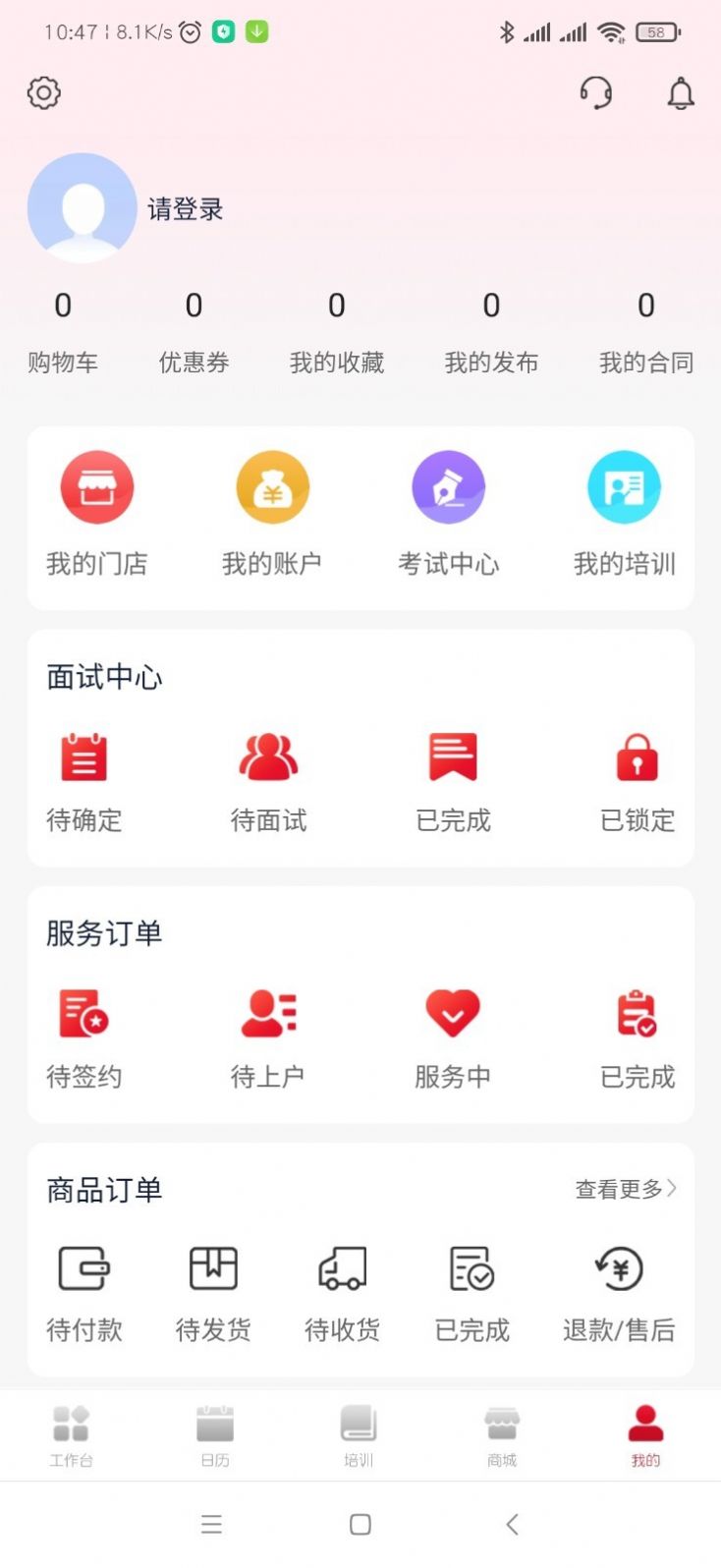
Task: Open 我的收藏 favorites counter
Action: 337,332
